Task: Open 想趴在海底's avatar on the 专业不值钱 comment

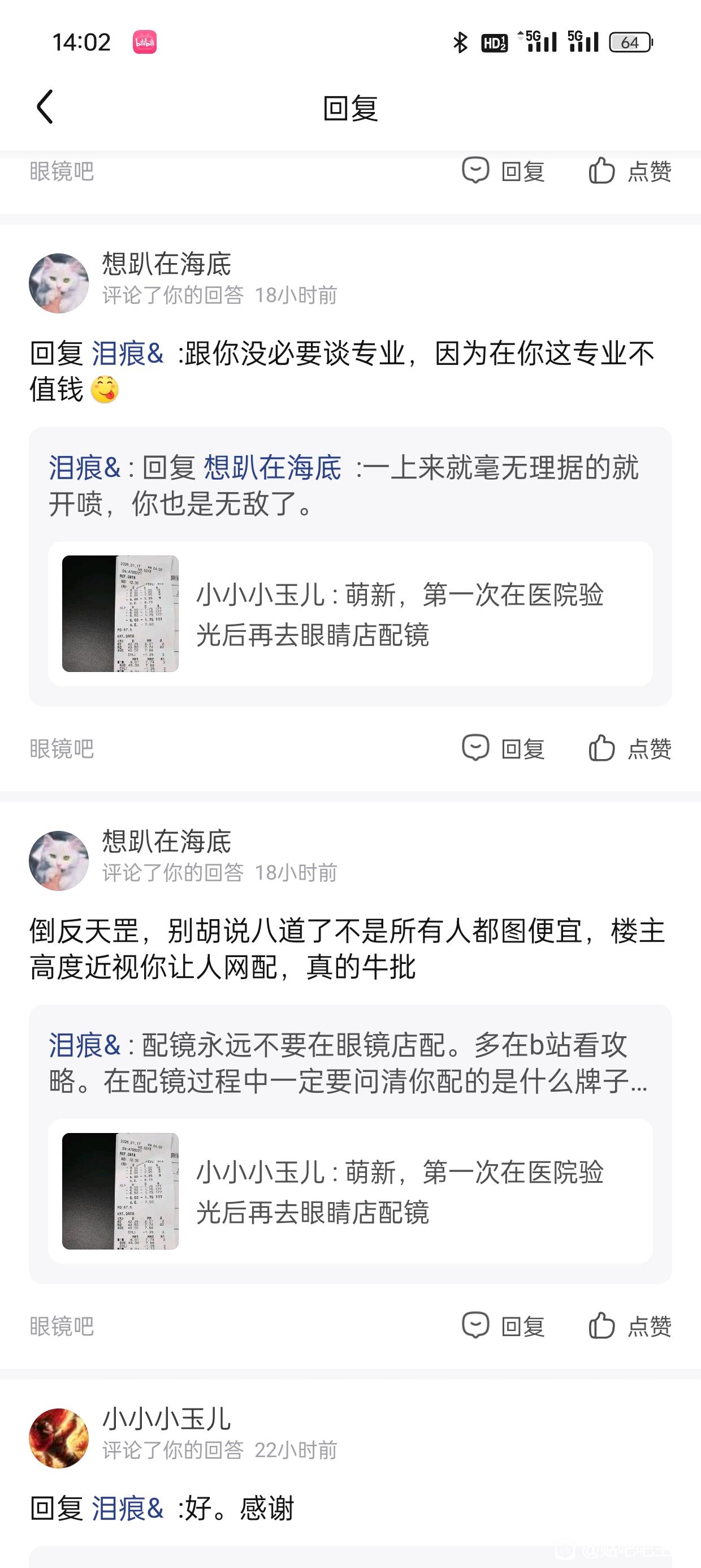Action: coord(59,283)
